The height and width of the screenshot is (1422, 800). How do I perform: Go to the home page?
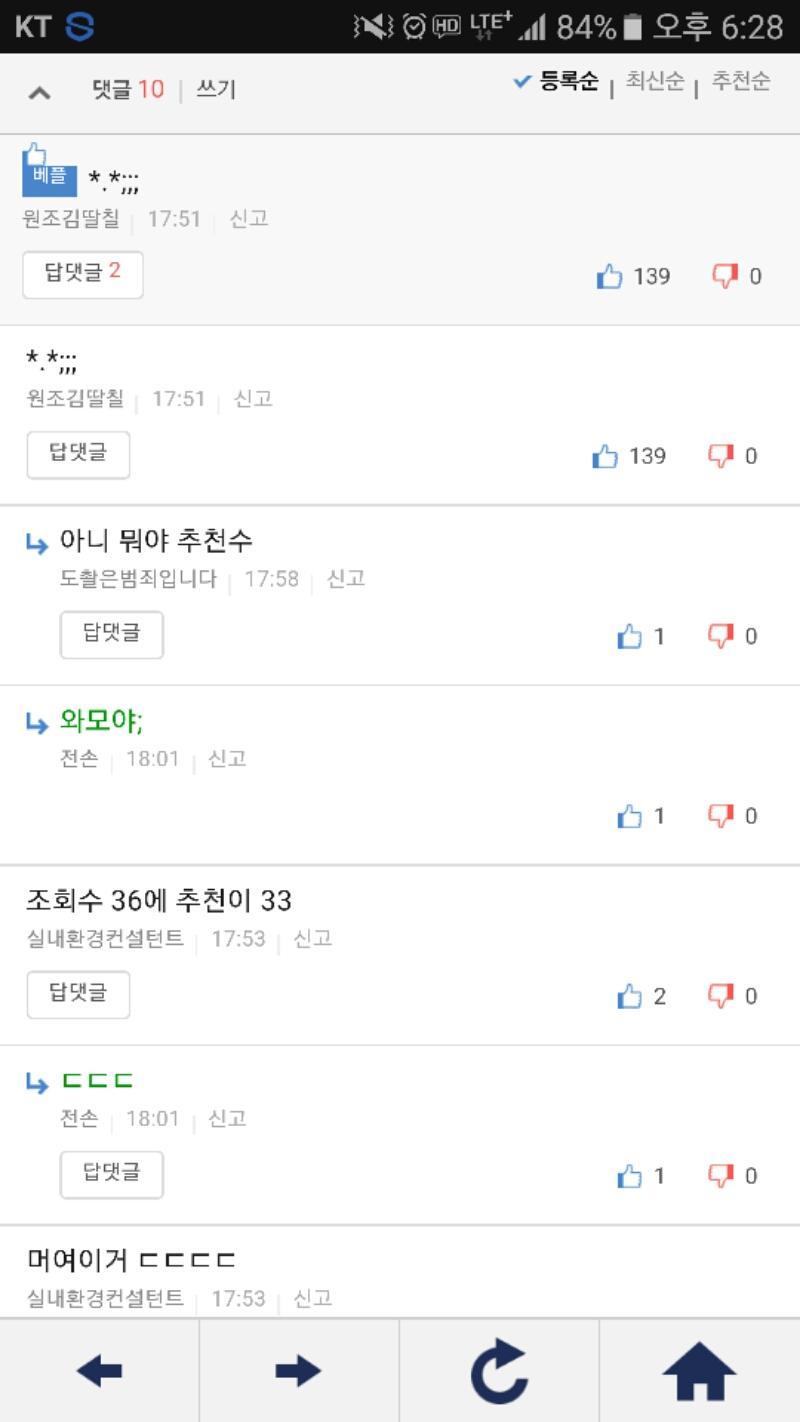(700, 1371)
